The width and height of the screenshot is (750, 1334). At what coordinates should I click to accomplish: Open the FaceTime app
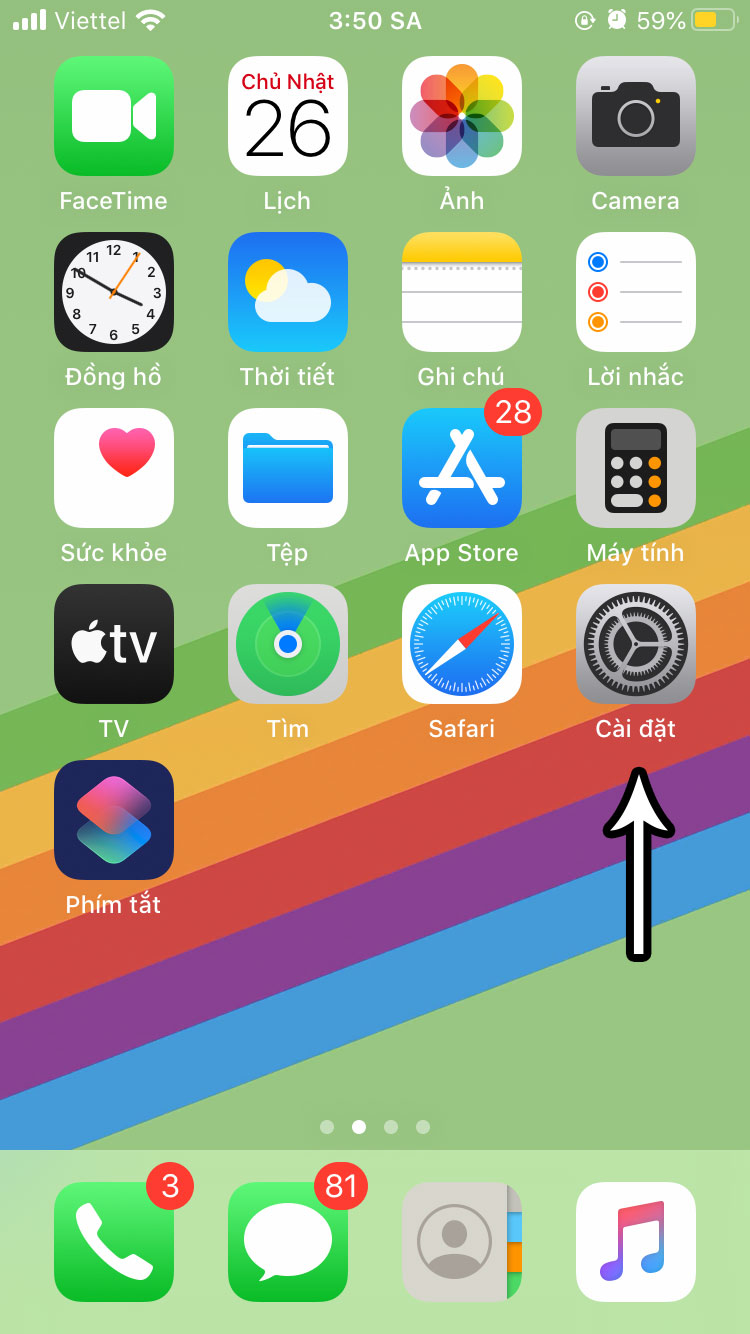(114, 116)
